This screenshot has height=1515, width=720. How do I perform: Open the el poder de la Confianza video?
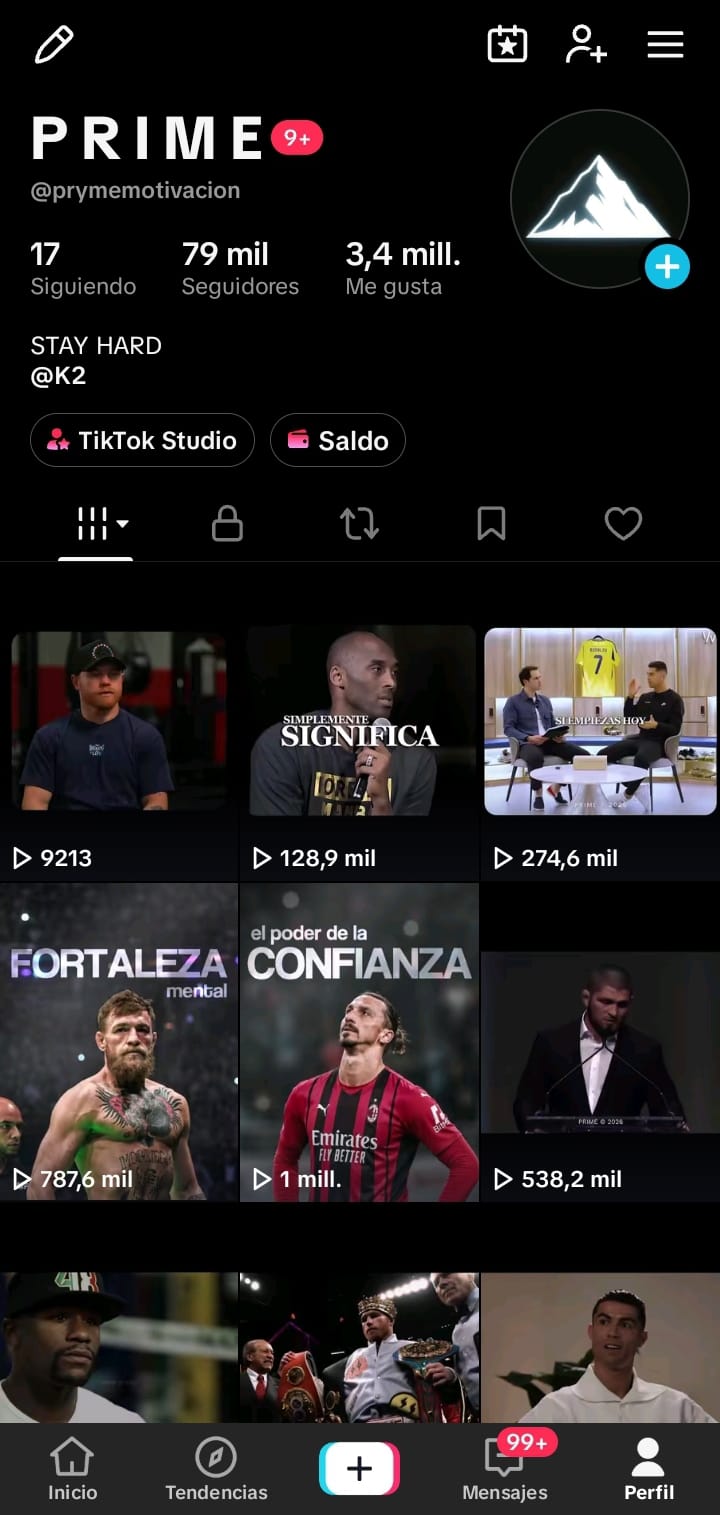pos(360,1043)
